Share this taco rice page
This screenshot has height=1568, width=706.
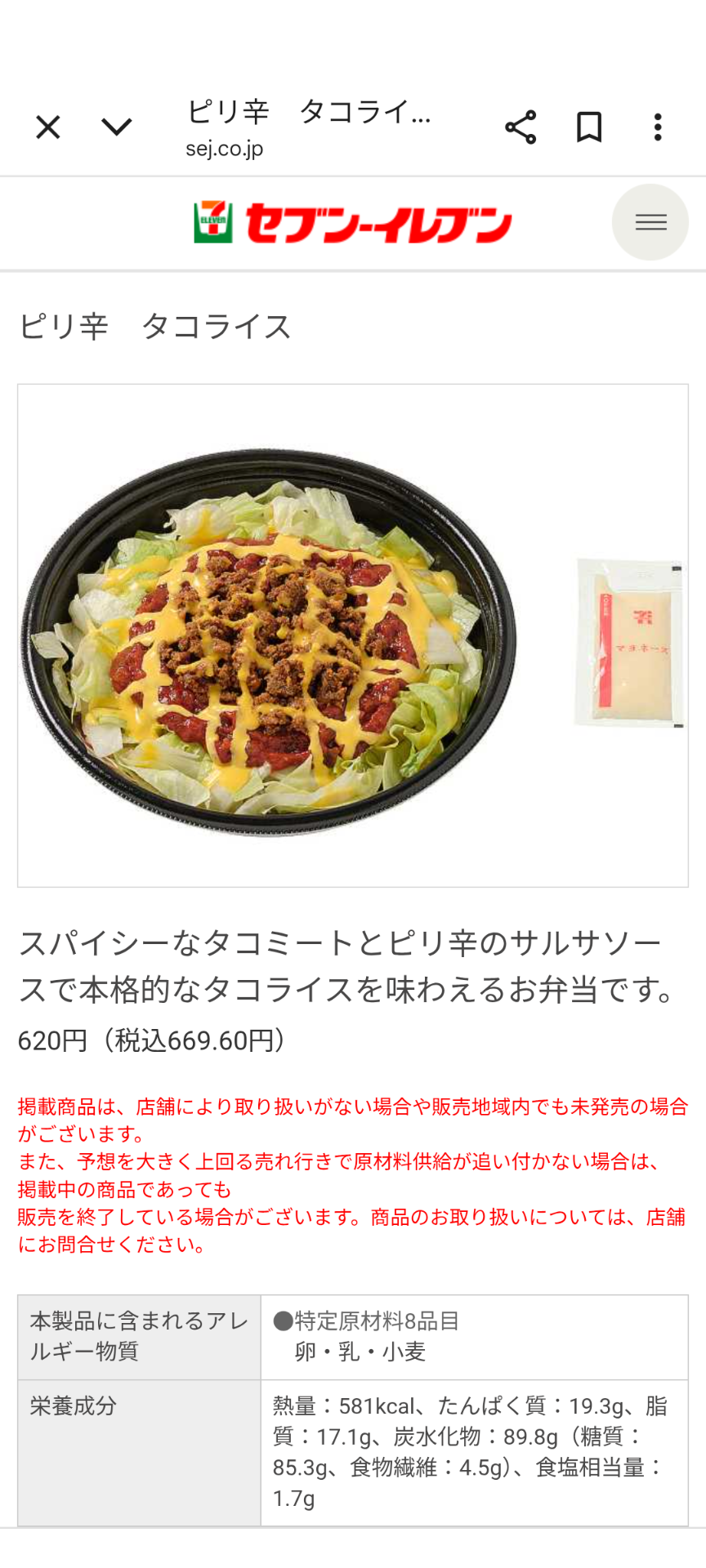(521, 127)
